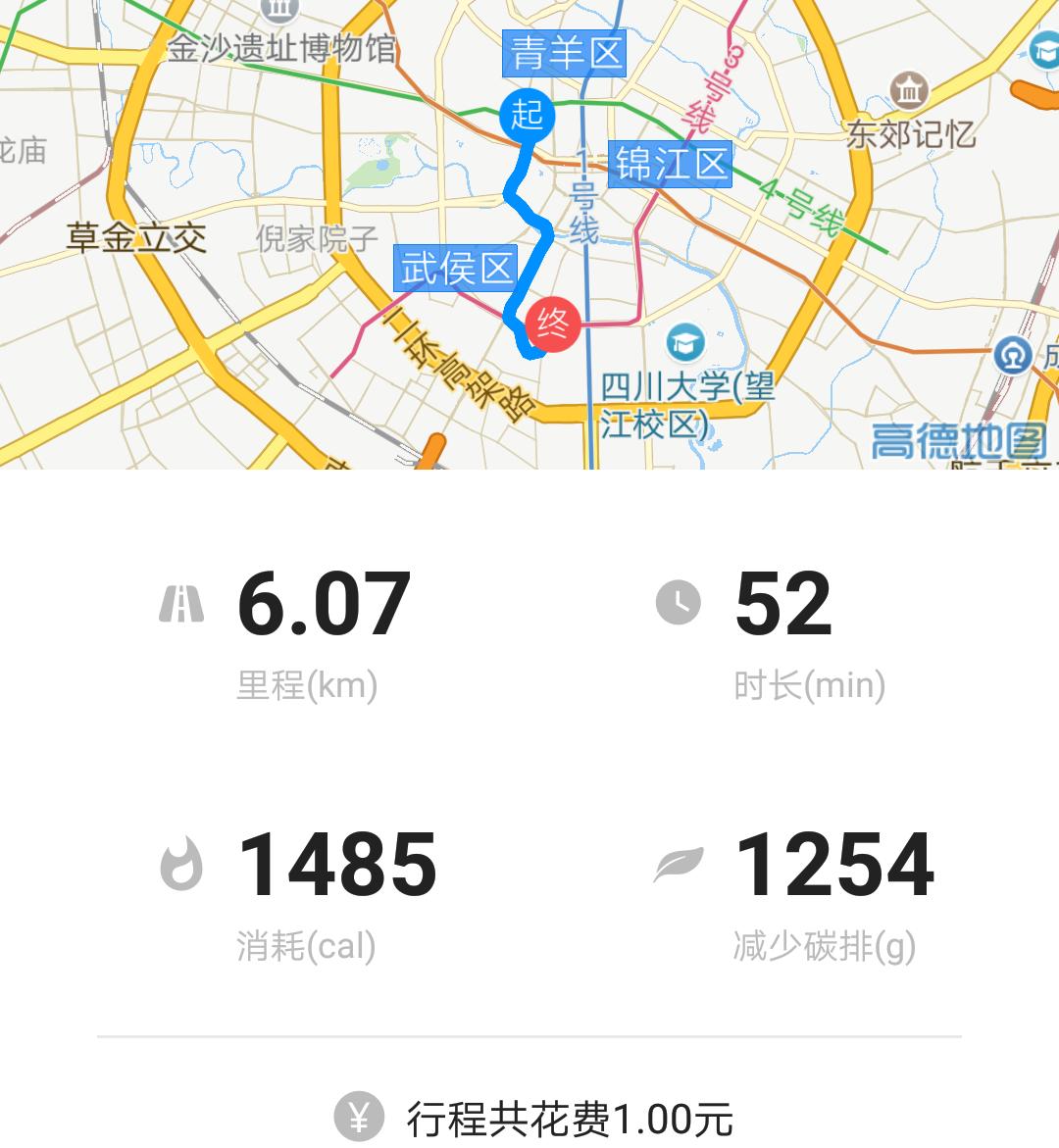
Task: Select the museum icon near 东郊记忆
Action: click(x=910, y=89)
